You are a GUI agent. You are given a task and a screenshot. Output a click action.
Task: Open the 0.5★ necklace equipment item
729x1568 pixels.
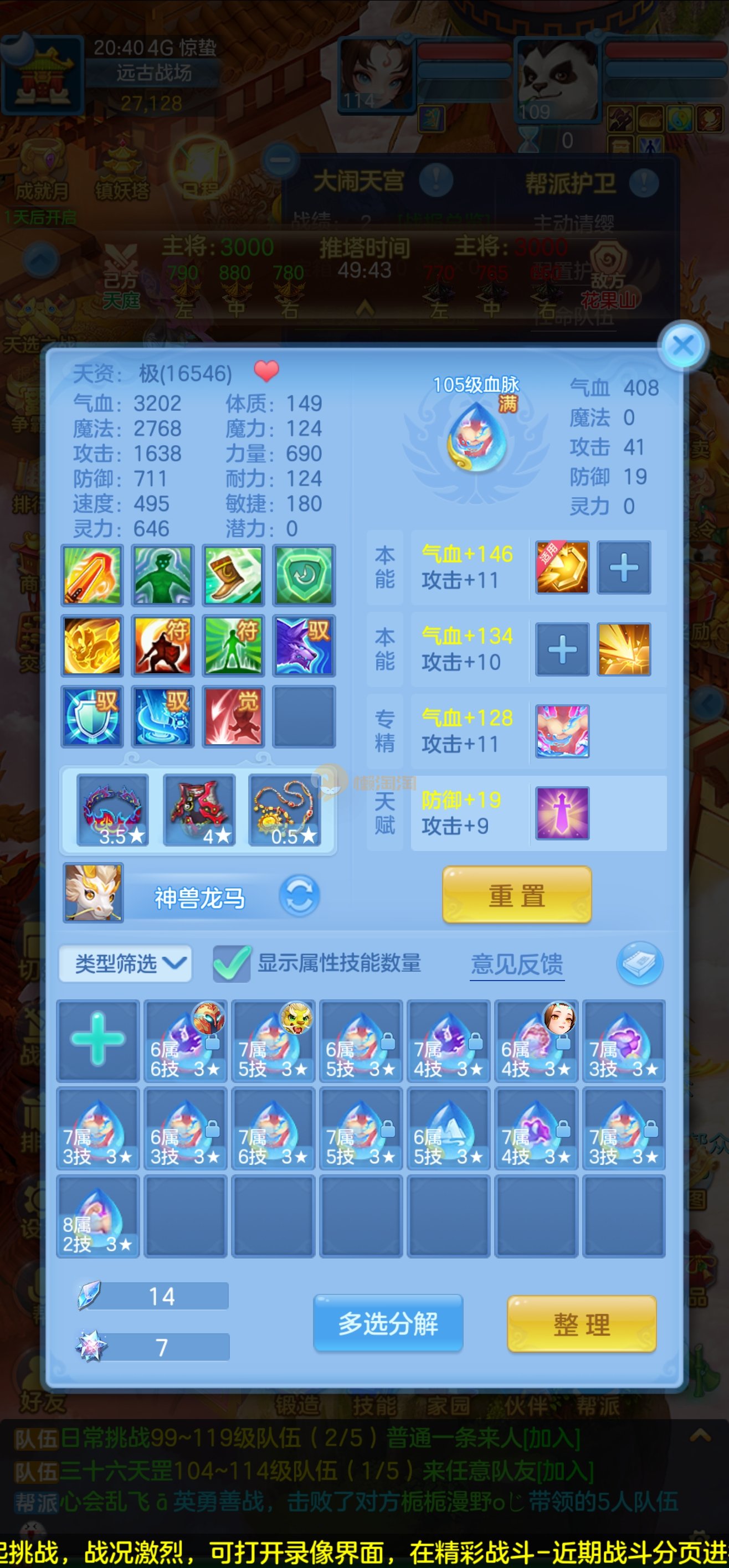point(284,810)
